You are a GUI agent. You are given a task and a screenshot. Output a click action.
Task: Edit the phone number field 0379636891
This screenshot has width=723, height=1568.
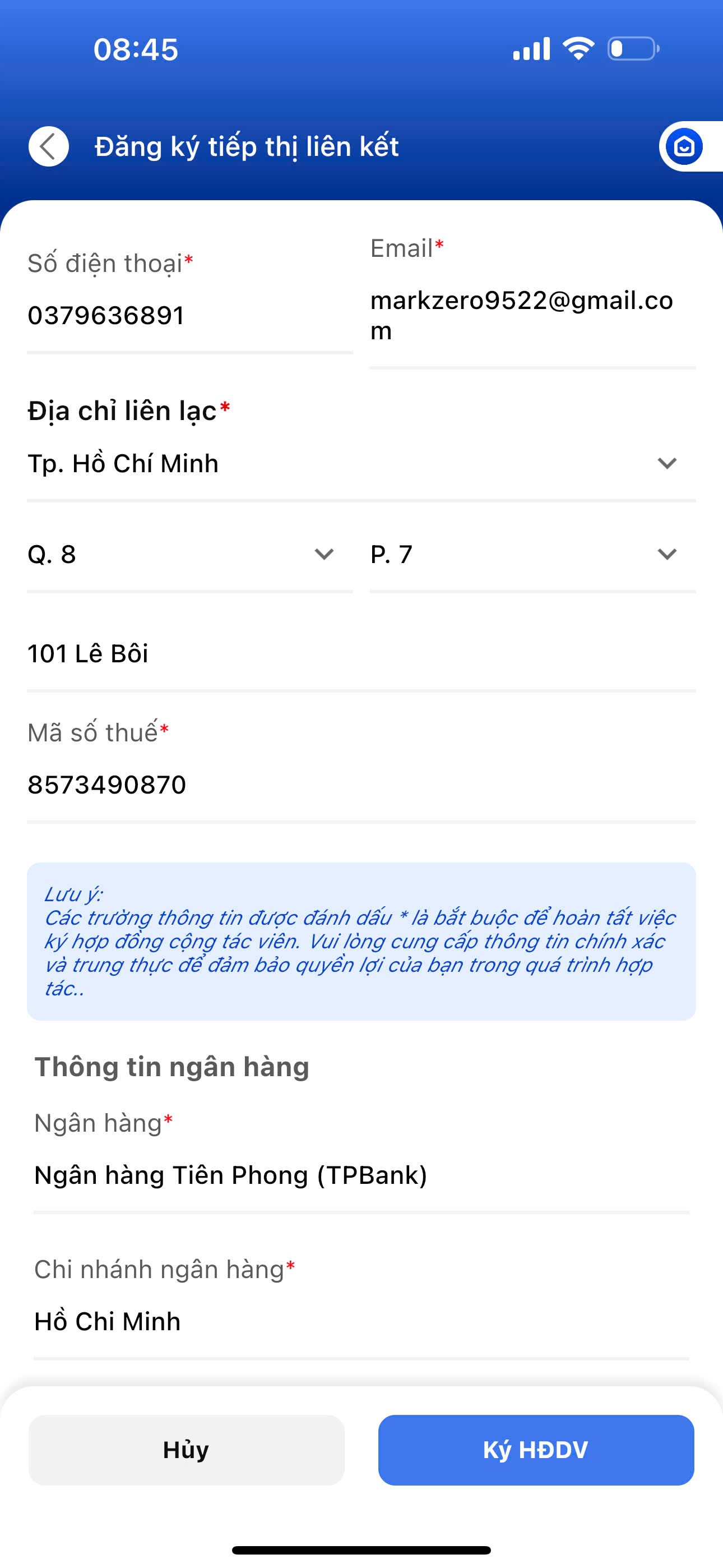tap(190, 316)
